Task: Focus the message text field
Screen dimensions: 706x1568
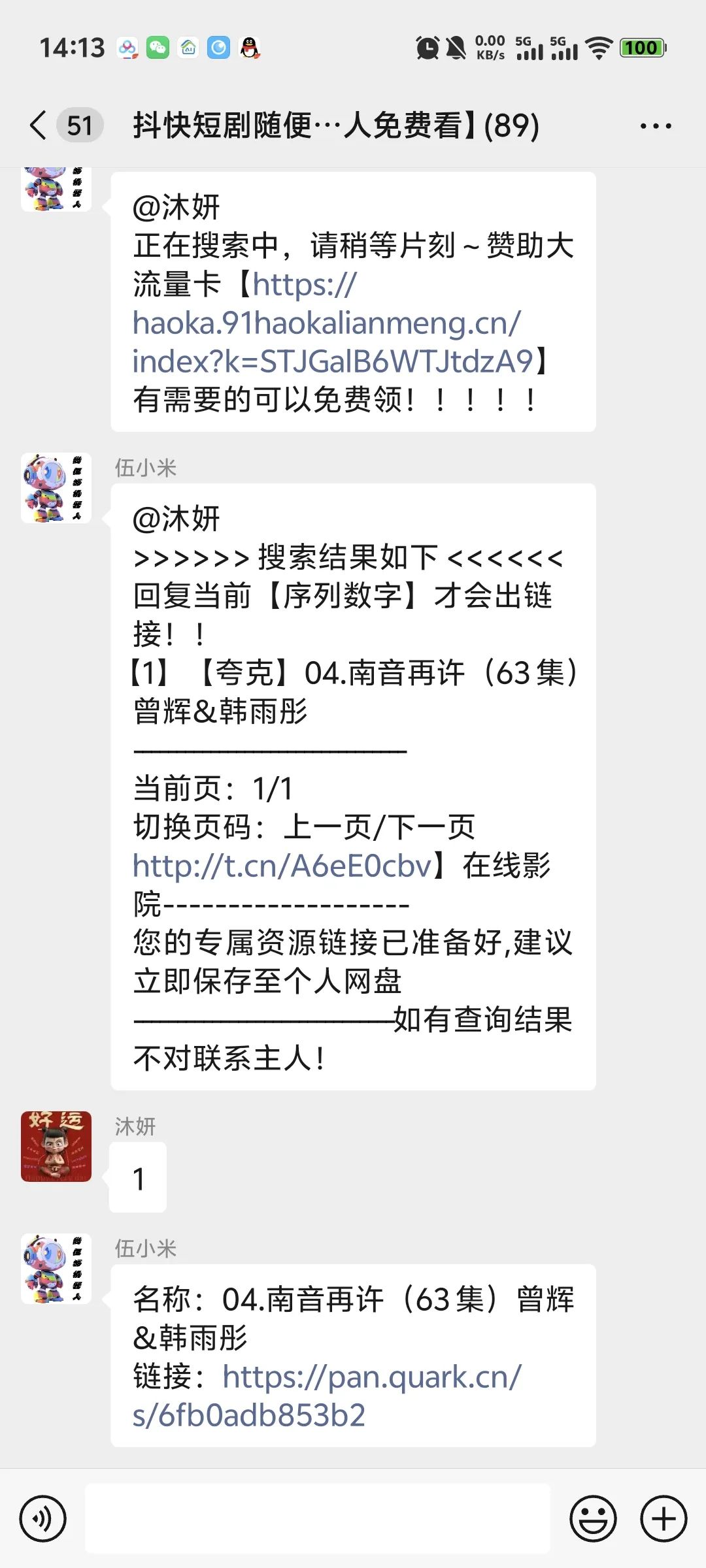Action: tap(318, 1519)
